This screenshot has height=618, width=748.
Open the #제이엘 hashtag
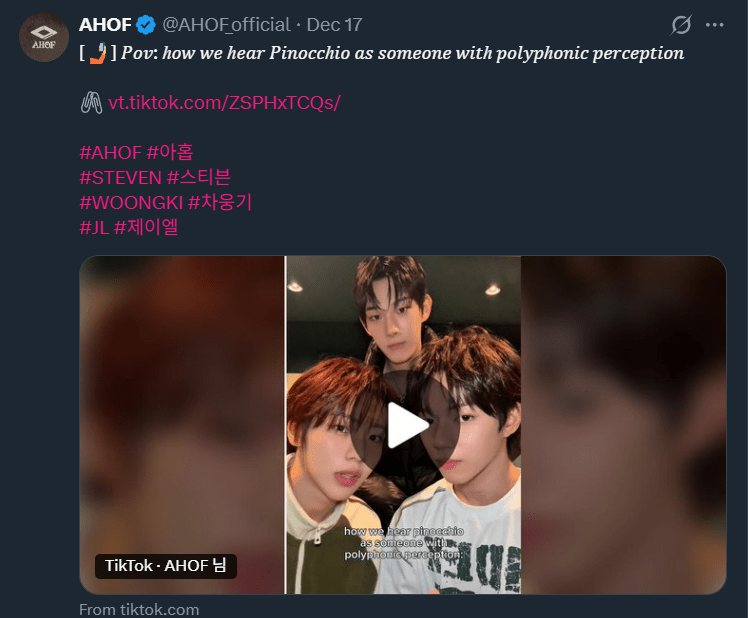pos(146,228)
